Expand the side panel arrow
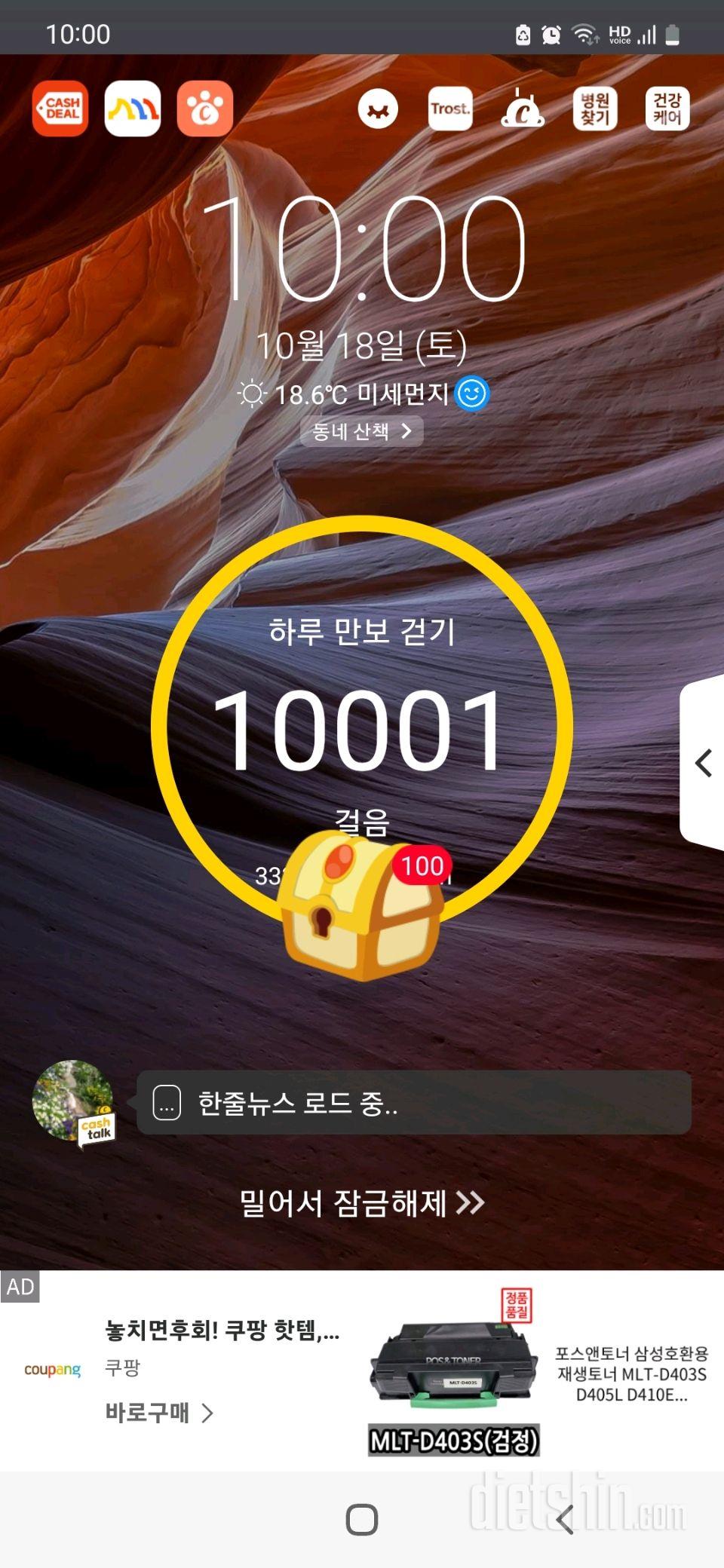 [x=704, y=763]
